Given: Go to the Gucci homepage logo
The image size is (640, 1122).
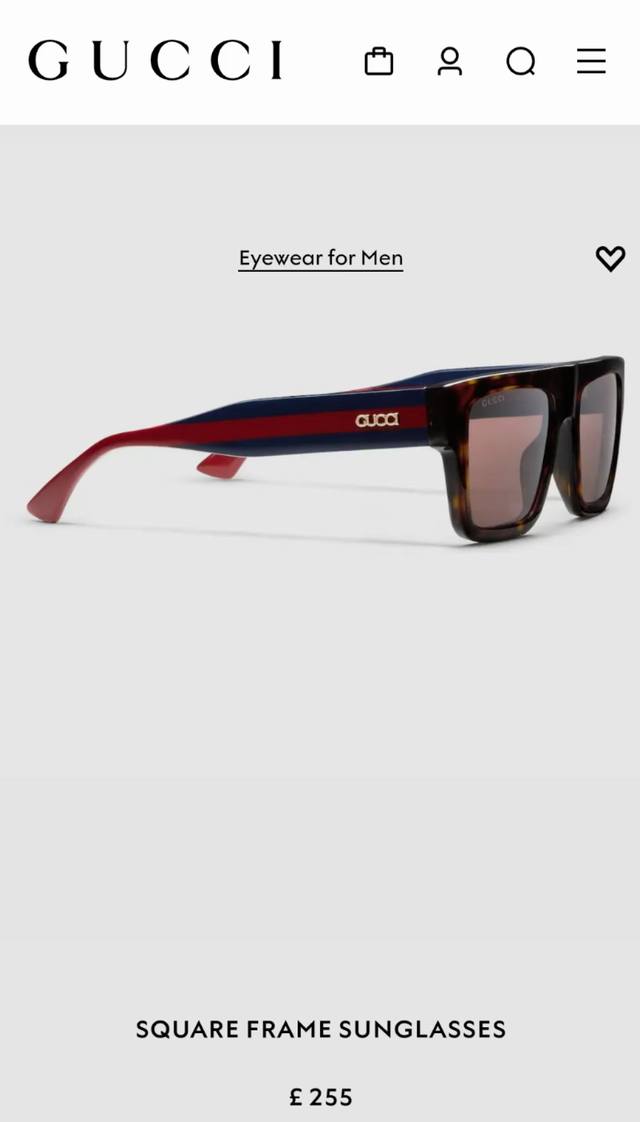Looking at the screenshot, I should 155,61.
